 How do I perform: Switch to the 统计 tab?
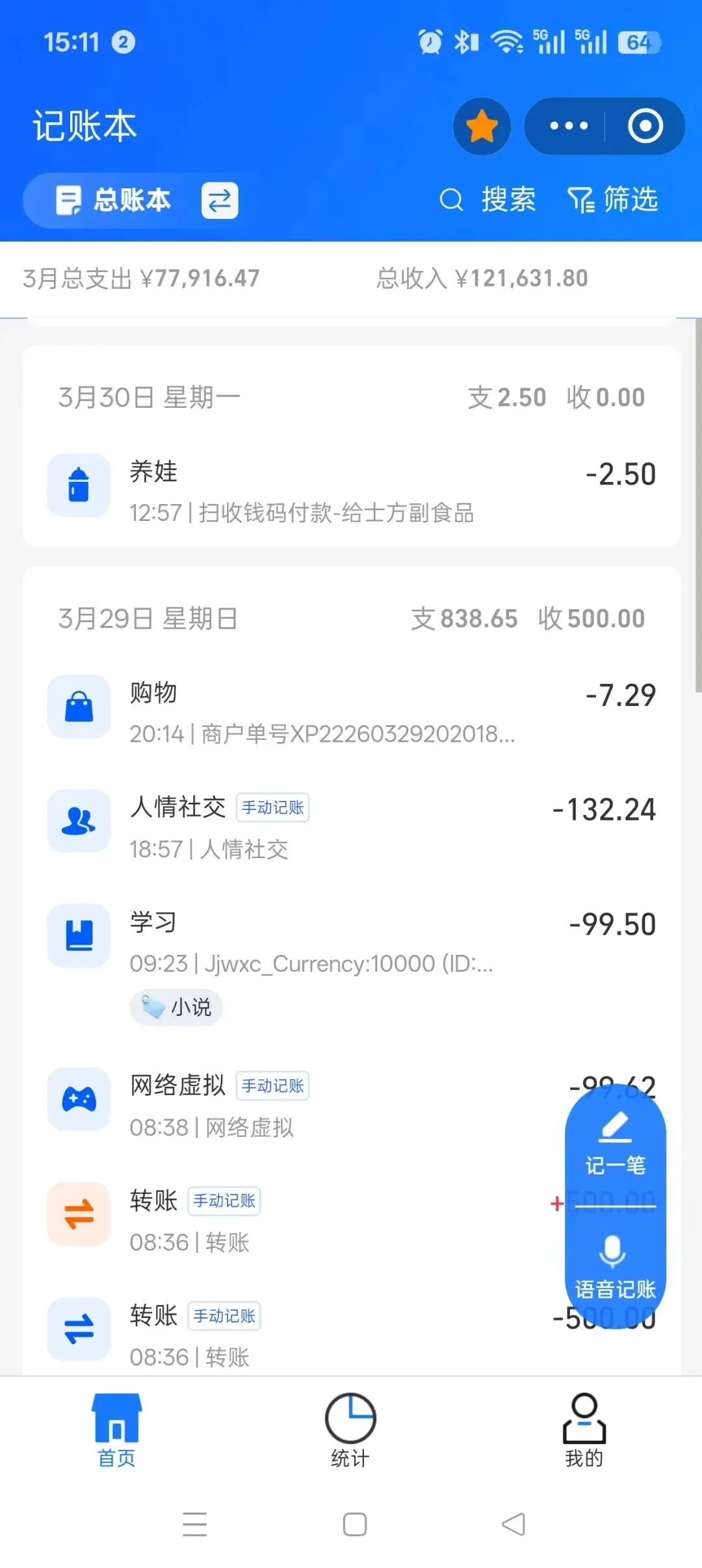[x=350, y=1430]
